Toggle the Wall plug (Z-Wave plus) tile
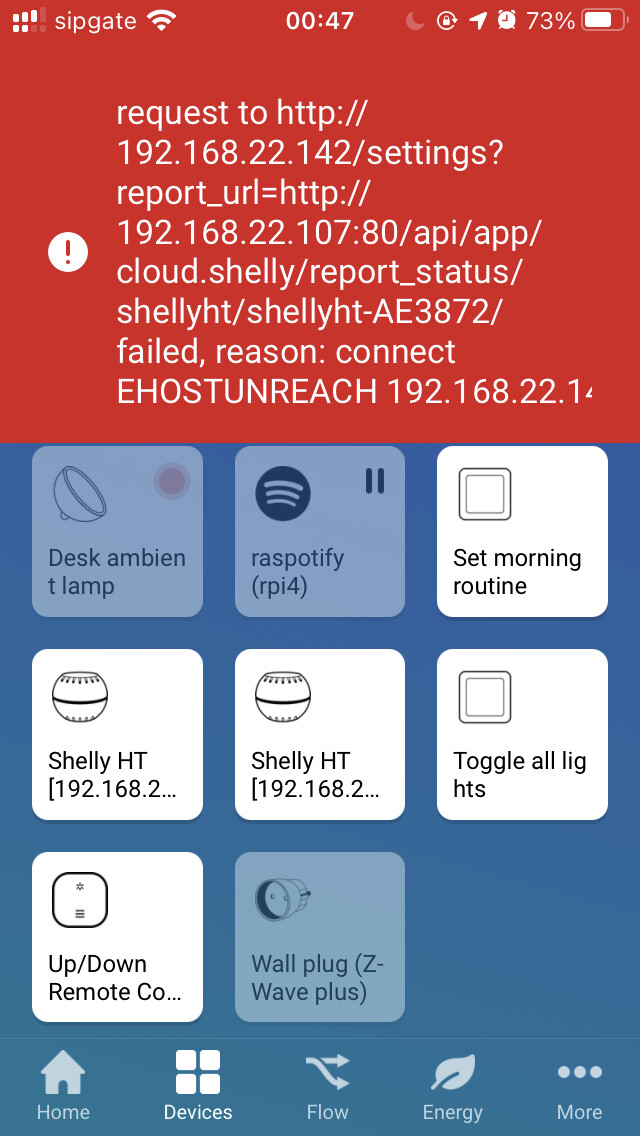The image size is (640, 1136). pyautogui.click(x=319, y=937)
